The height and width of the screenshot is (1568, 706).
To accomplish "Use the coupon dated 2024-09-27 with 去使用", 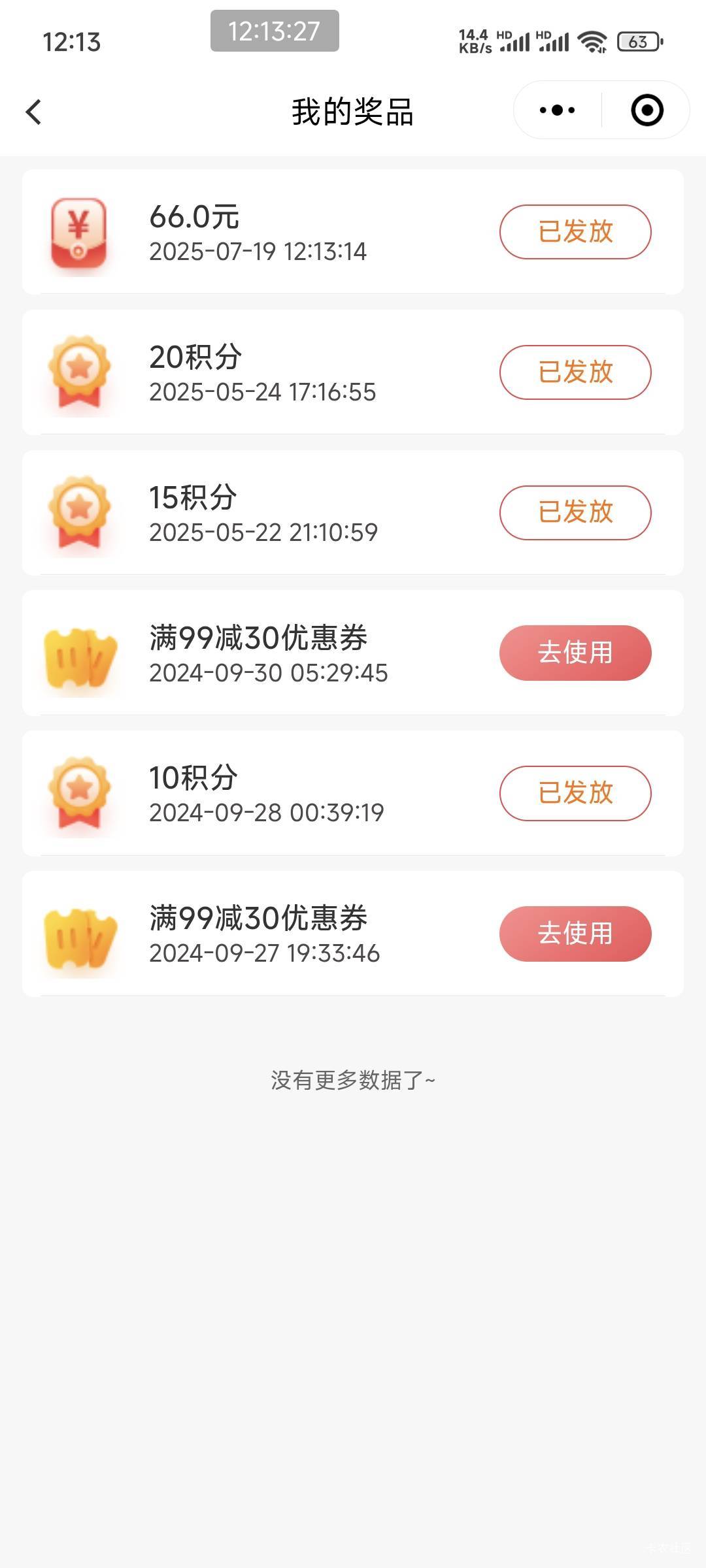I will pos(575,934).
